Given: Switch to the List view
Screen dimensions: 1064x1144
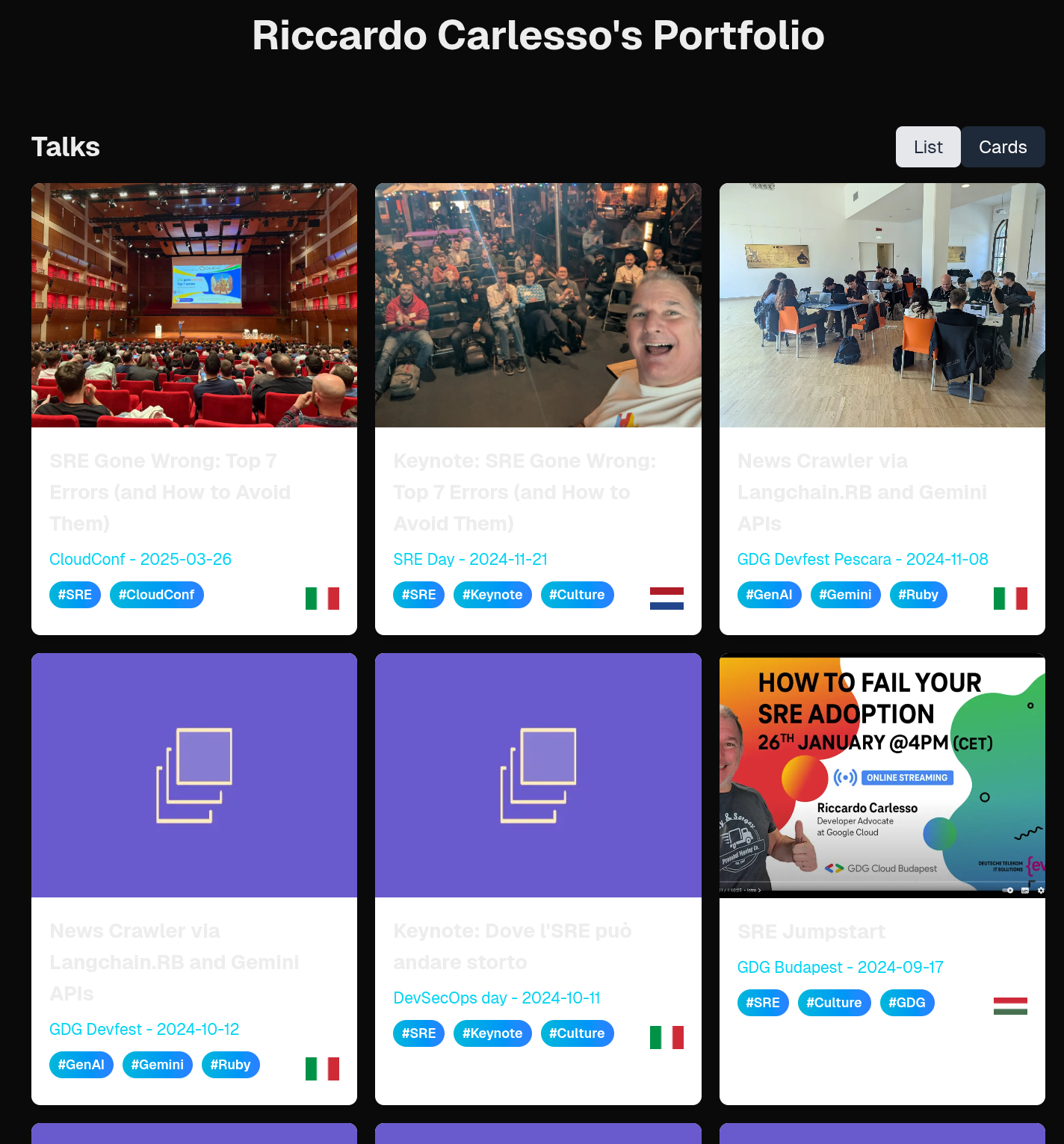Looking at the screenshot, I should 927,147.
